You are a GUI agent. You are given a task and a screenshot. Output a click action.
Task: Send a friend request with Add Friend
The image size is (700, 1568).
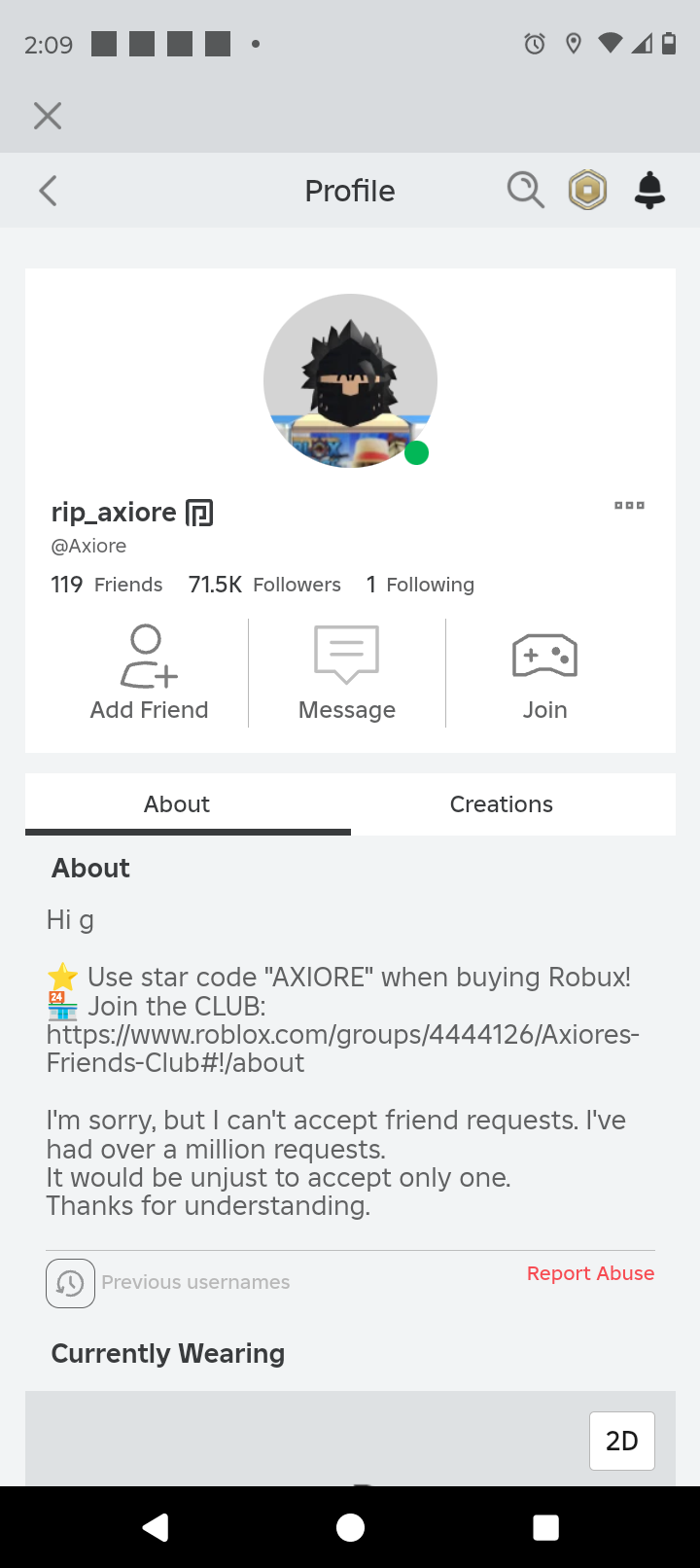[x=149, y=672]
